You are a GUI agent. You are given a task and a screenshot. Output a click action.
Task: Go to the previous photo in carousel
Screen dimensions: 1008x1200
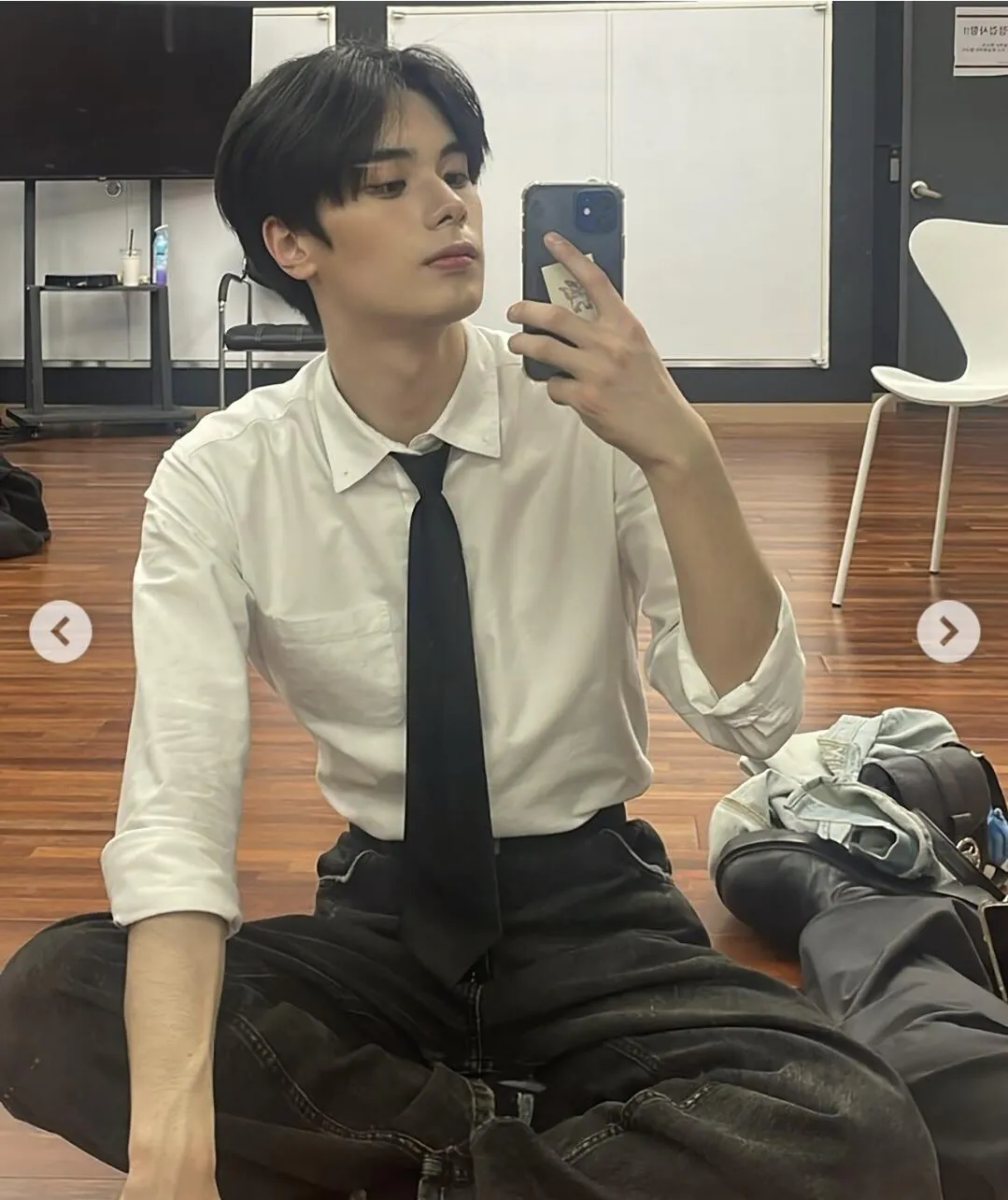(x=61, y=632)
